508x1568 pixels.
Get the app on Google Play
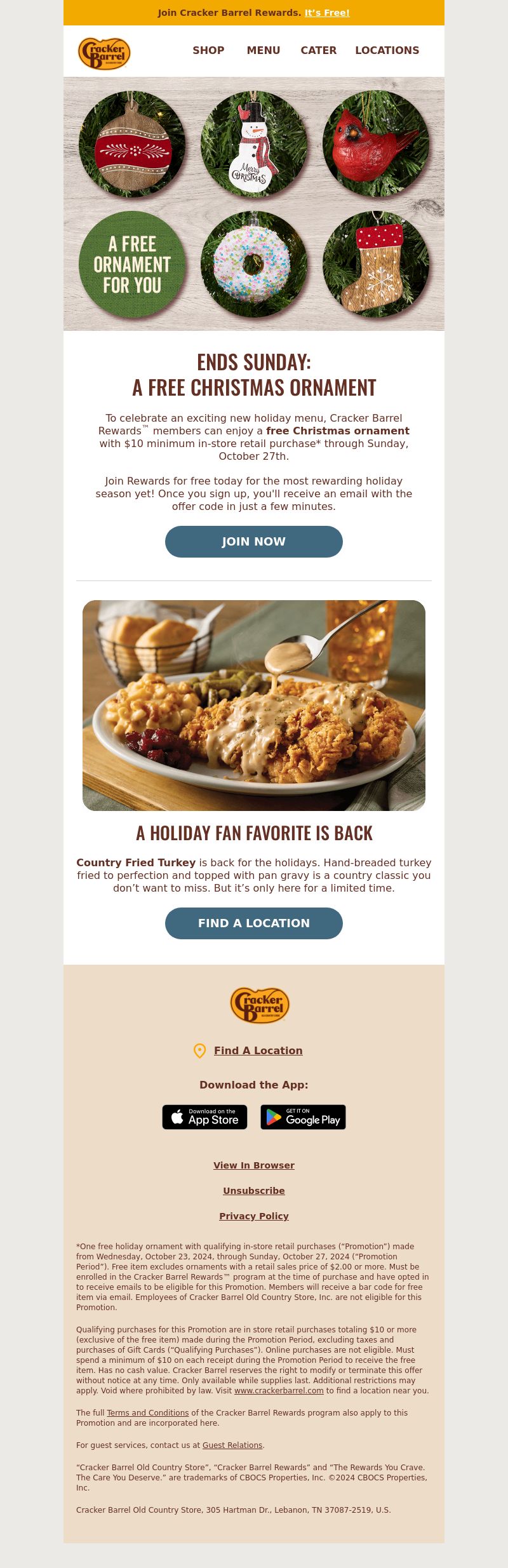303,1117
